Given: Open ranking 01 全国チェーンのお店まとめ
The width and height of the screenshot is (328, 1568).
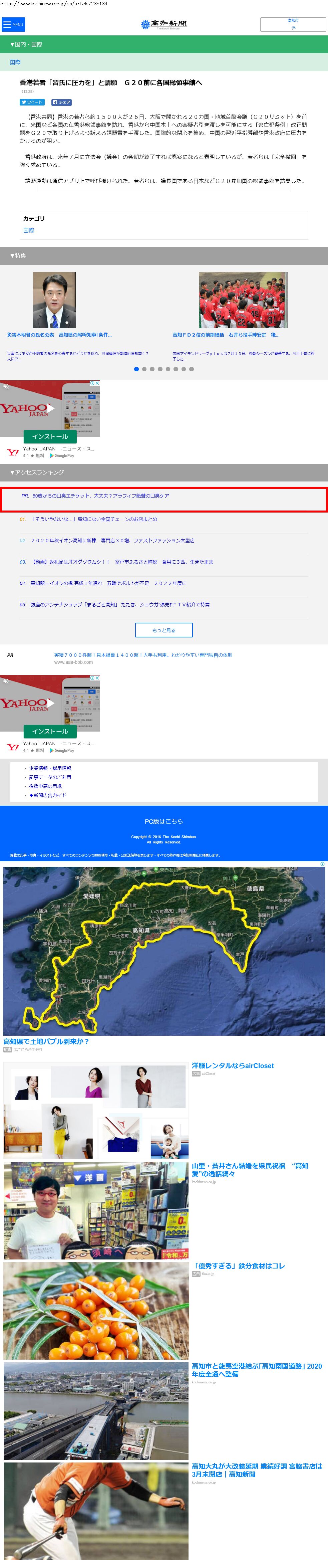Looking at the screenshot, I should (94, 519).
